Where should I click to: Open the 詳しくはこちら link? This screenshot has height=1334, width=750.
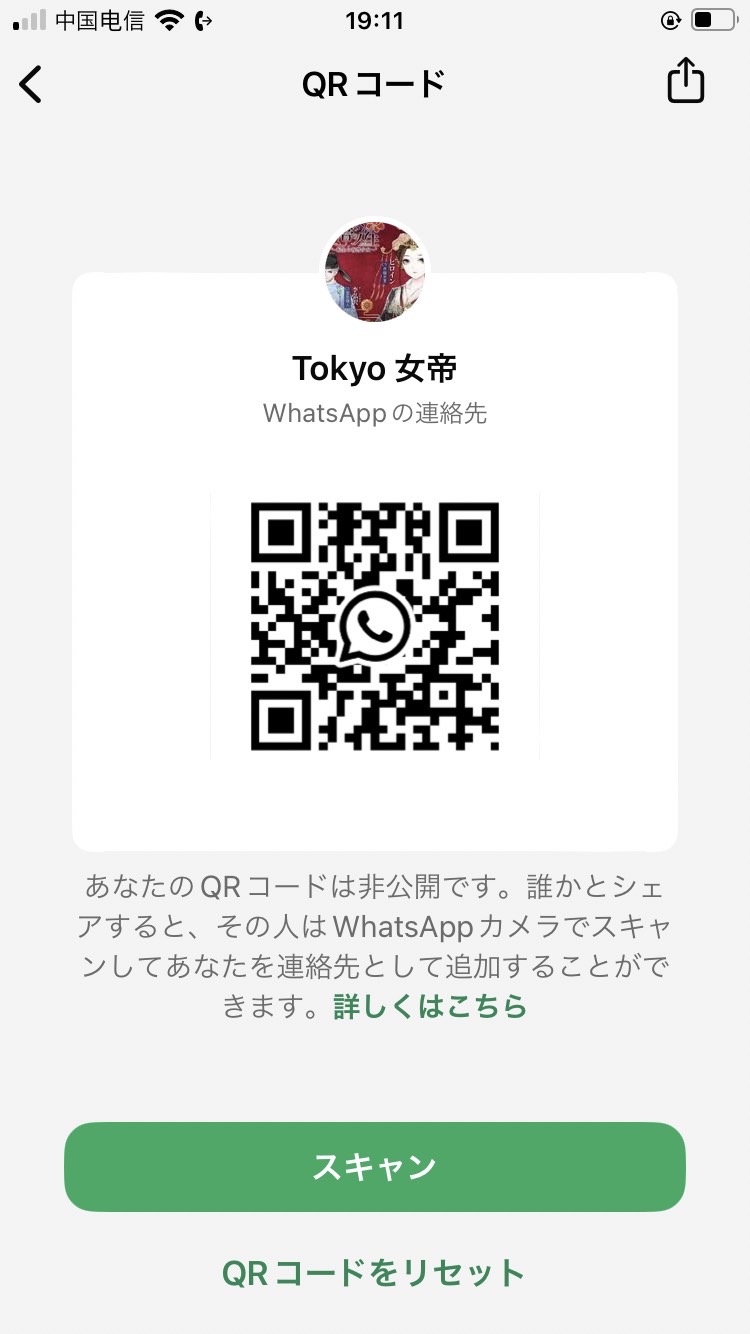[x=430, y=1006]
